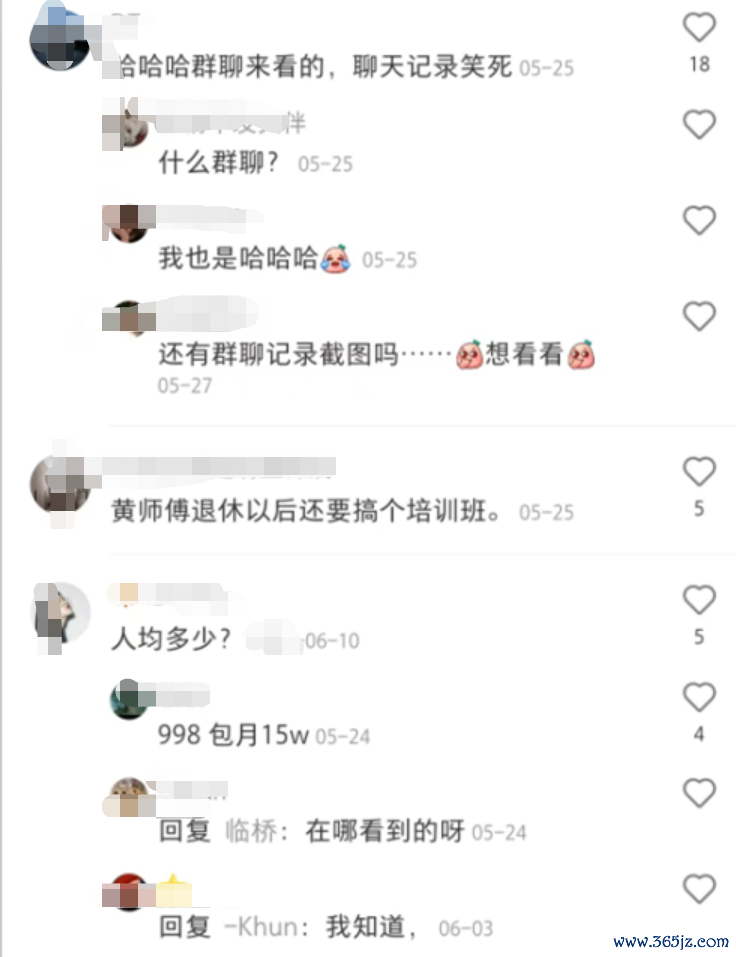Like the reply '什么群聊？'
Viewport: 736px width, 957px height.
(699, 125)
